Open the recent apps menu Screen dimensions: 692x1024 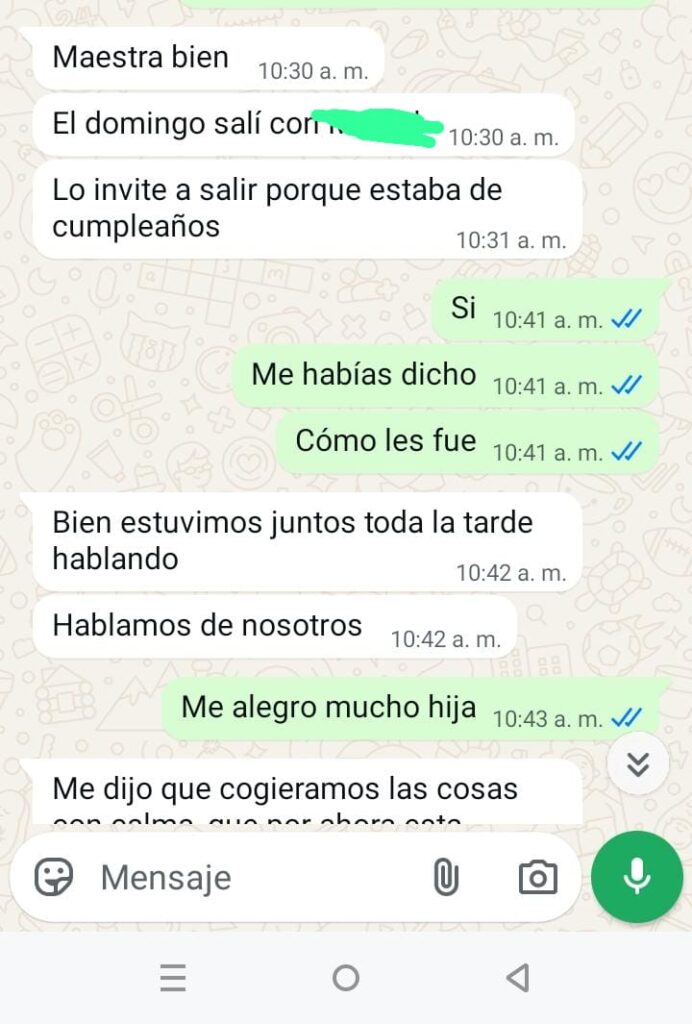point(173,978)
